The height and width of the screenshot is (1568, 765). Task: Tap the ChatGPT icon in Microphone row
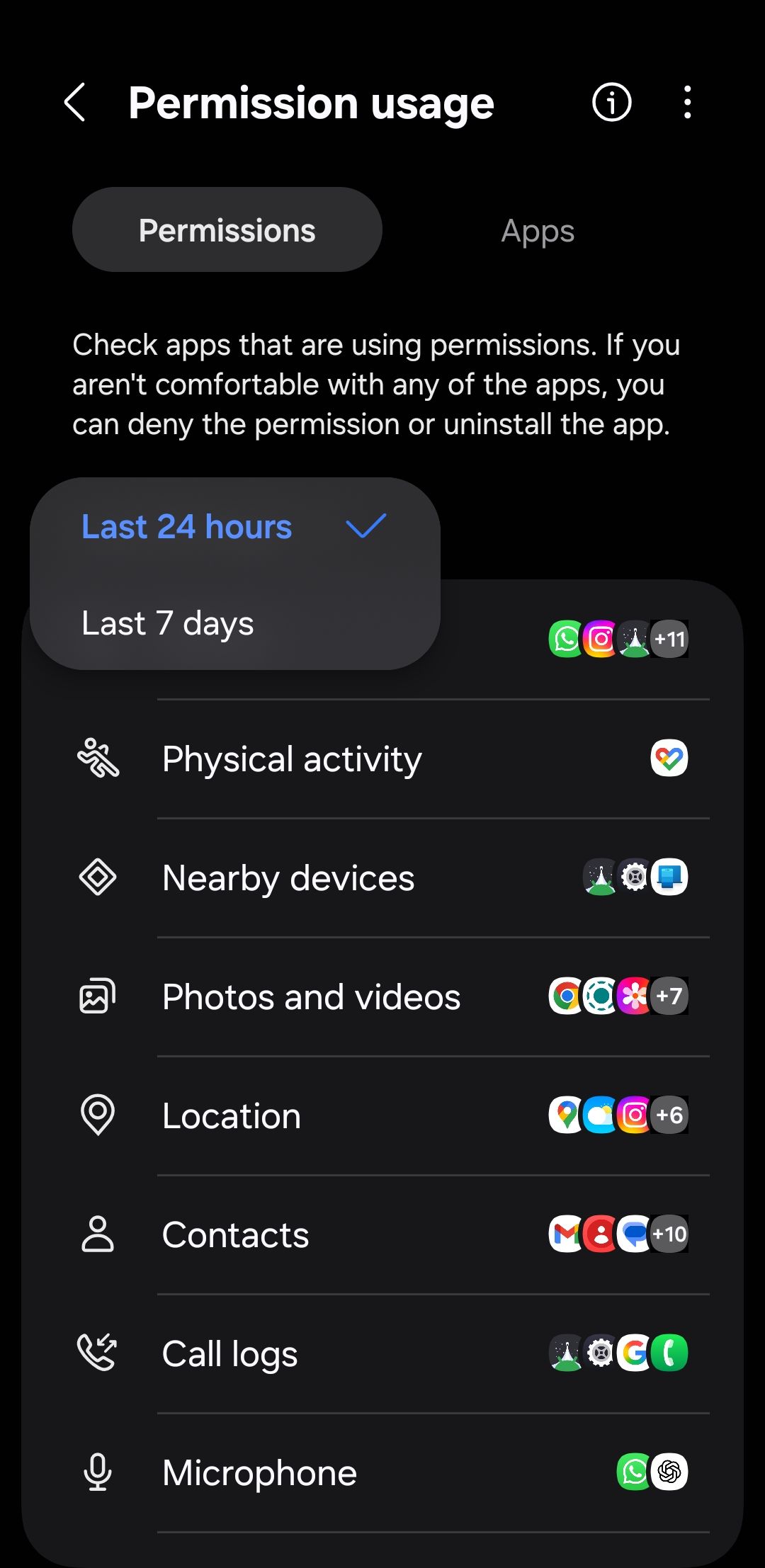click(669, 1471)
